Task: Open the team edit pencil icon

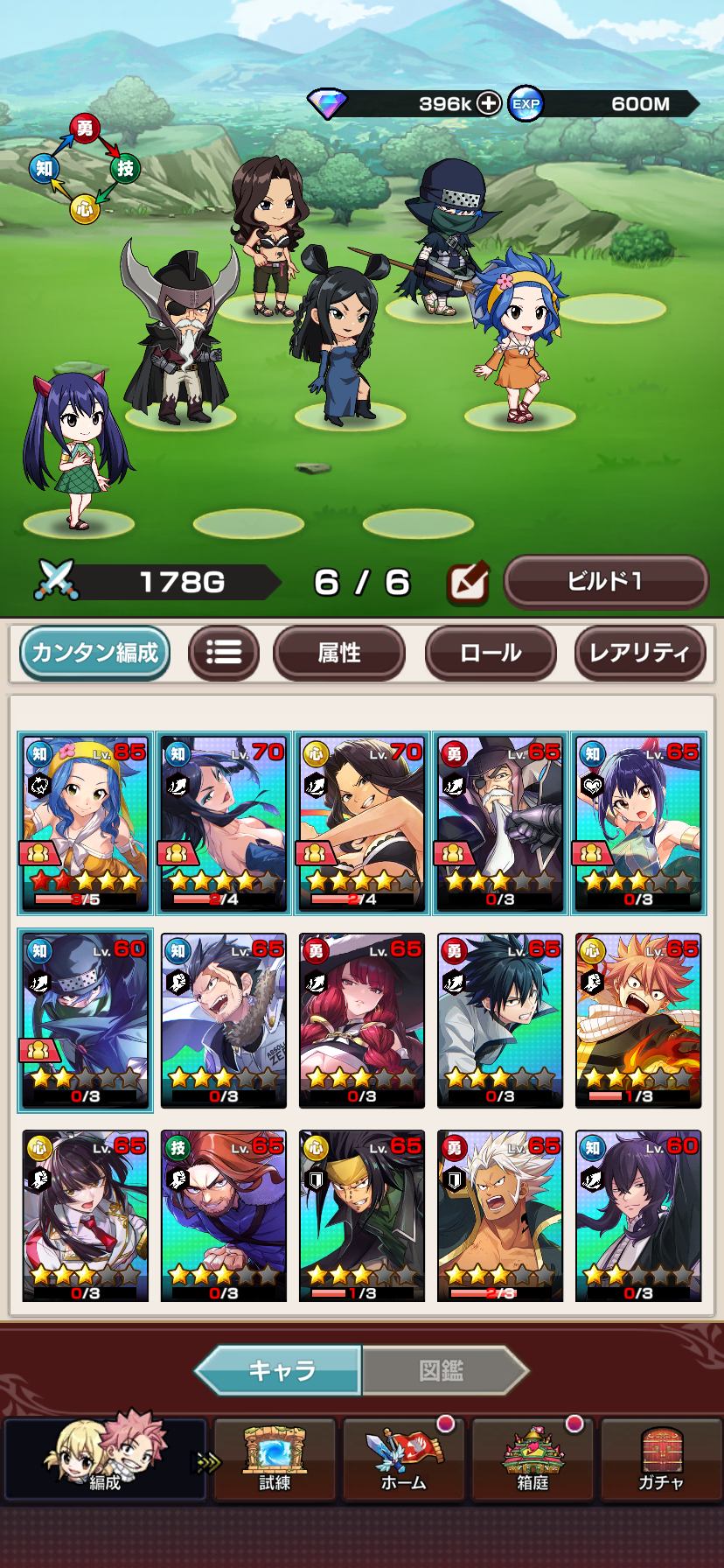Action: (x=468, y=583)
